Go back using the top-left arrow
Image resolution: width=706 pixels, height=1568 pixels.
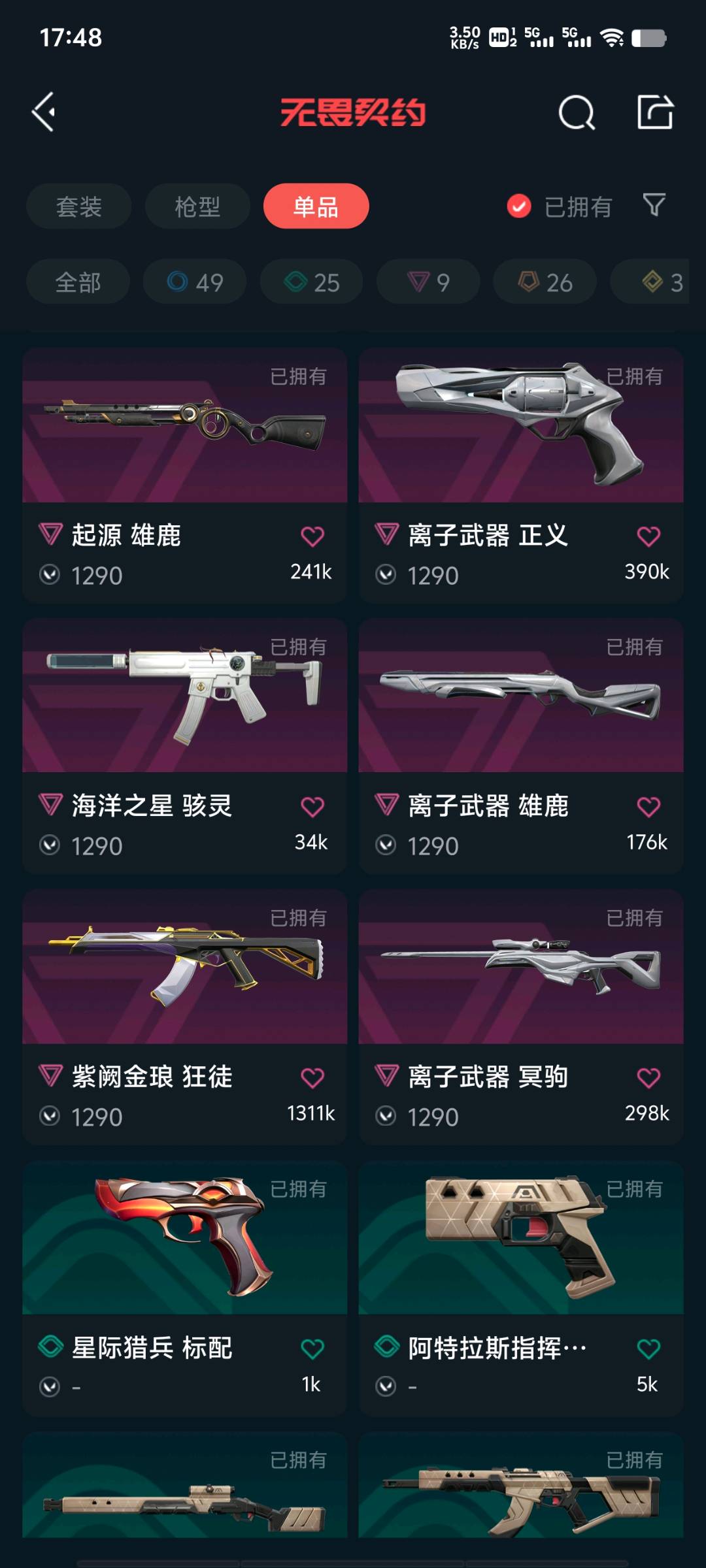click(44, 112)
